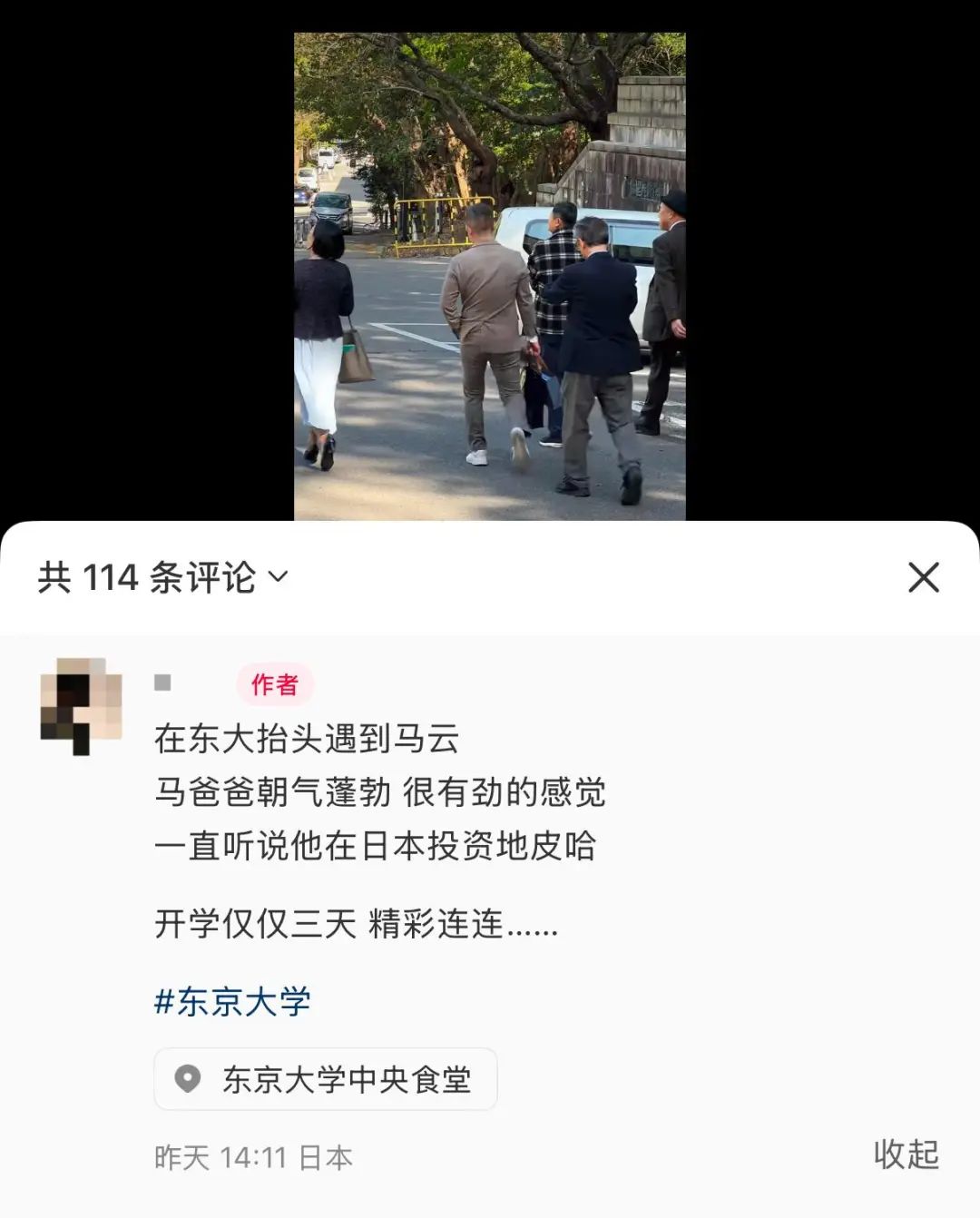Open the author's profile avatar

[x=82, y=706]
